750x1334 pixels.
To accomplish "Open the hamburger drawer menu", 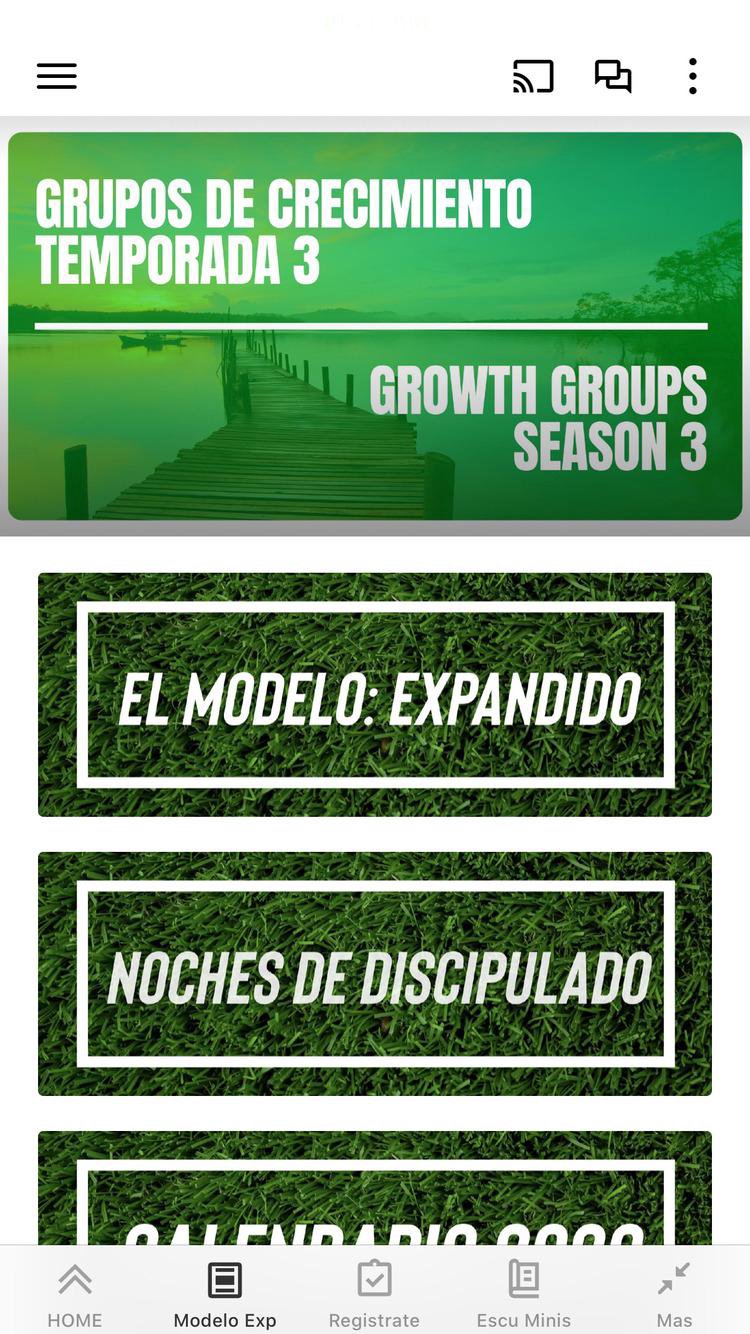I will [57, 76].
